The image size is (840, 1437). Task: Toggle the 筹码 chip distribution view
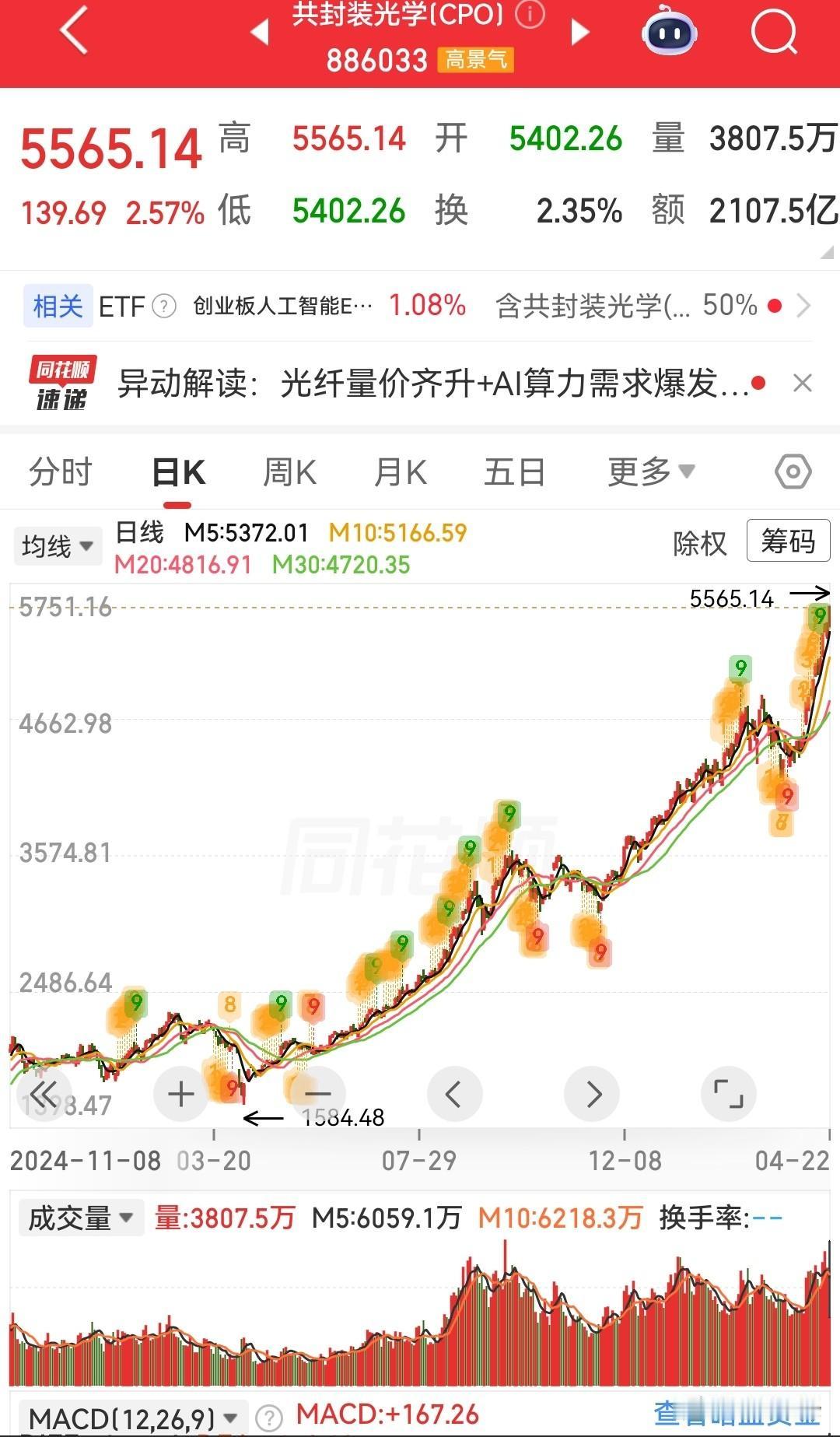tap(788, 542)
